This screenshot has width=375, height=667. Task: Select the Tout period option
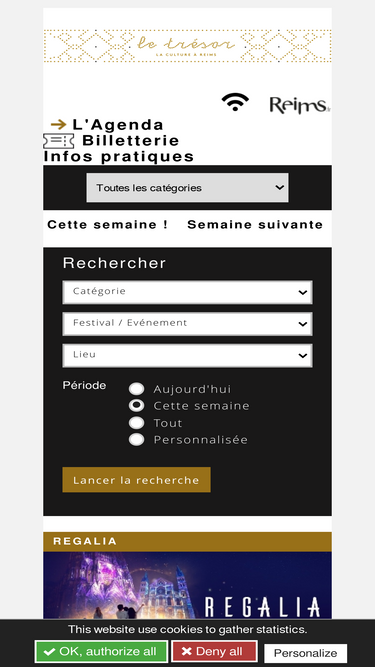tap(136, 423)
